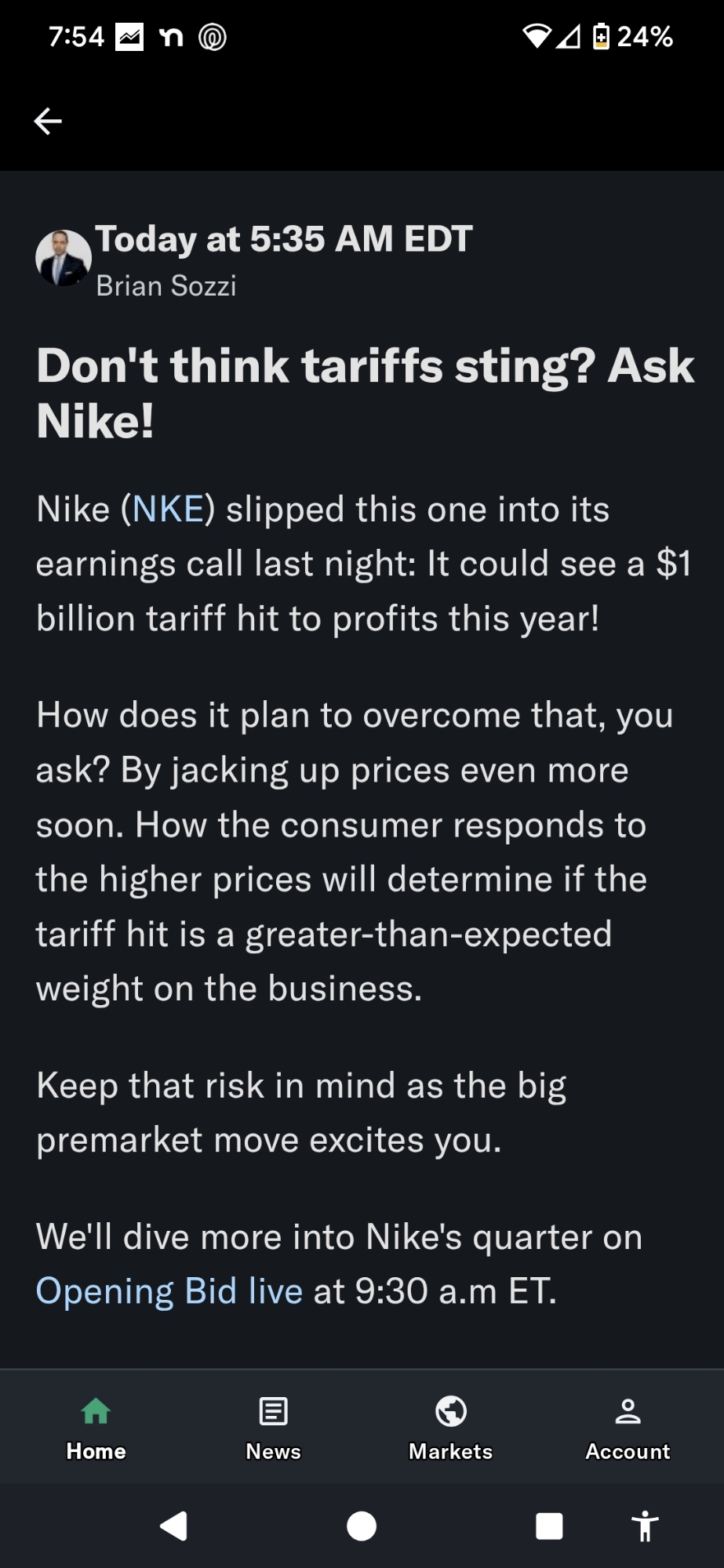This screenshot has width=724, height=1568.
Task: Tap the system home button
Action: [x=362, y=1526]
